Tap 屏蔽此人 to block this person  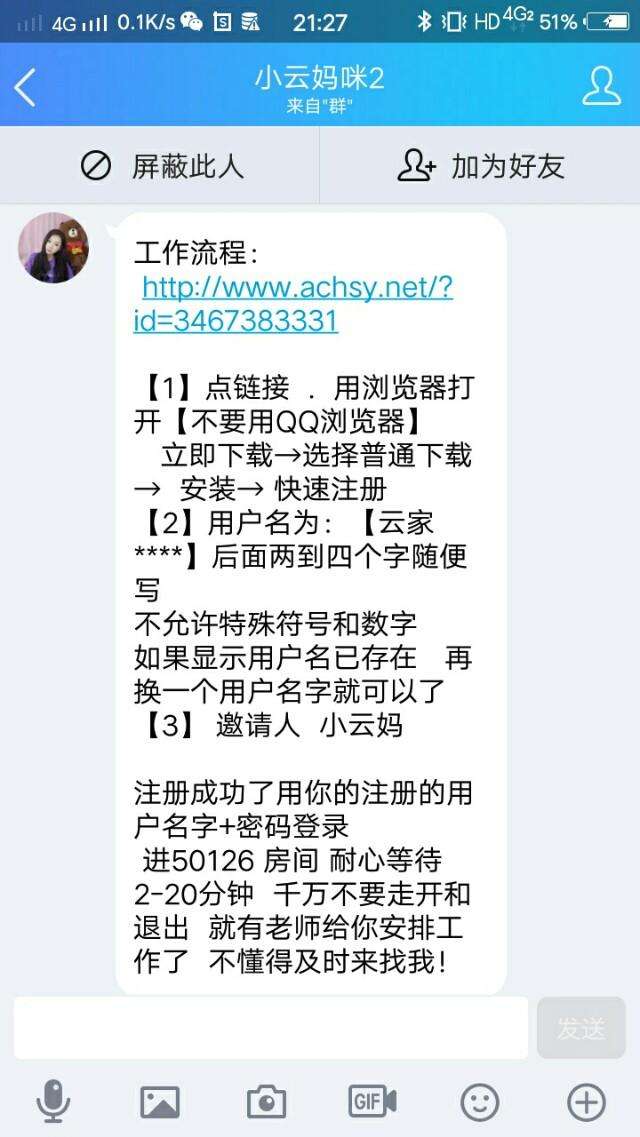[x=160, y=165]
